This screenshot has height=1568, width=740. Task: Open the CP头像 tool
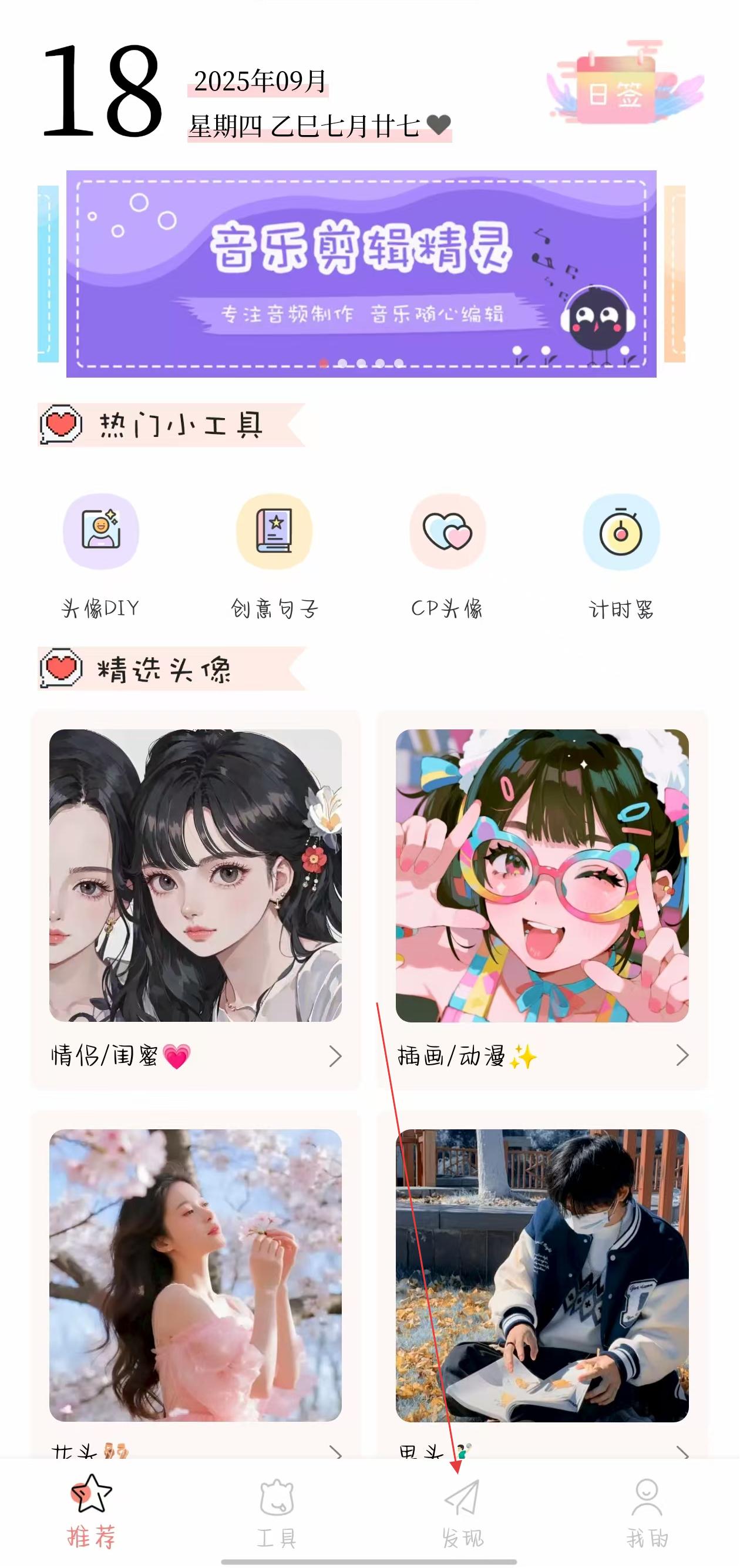point(448,551)
